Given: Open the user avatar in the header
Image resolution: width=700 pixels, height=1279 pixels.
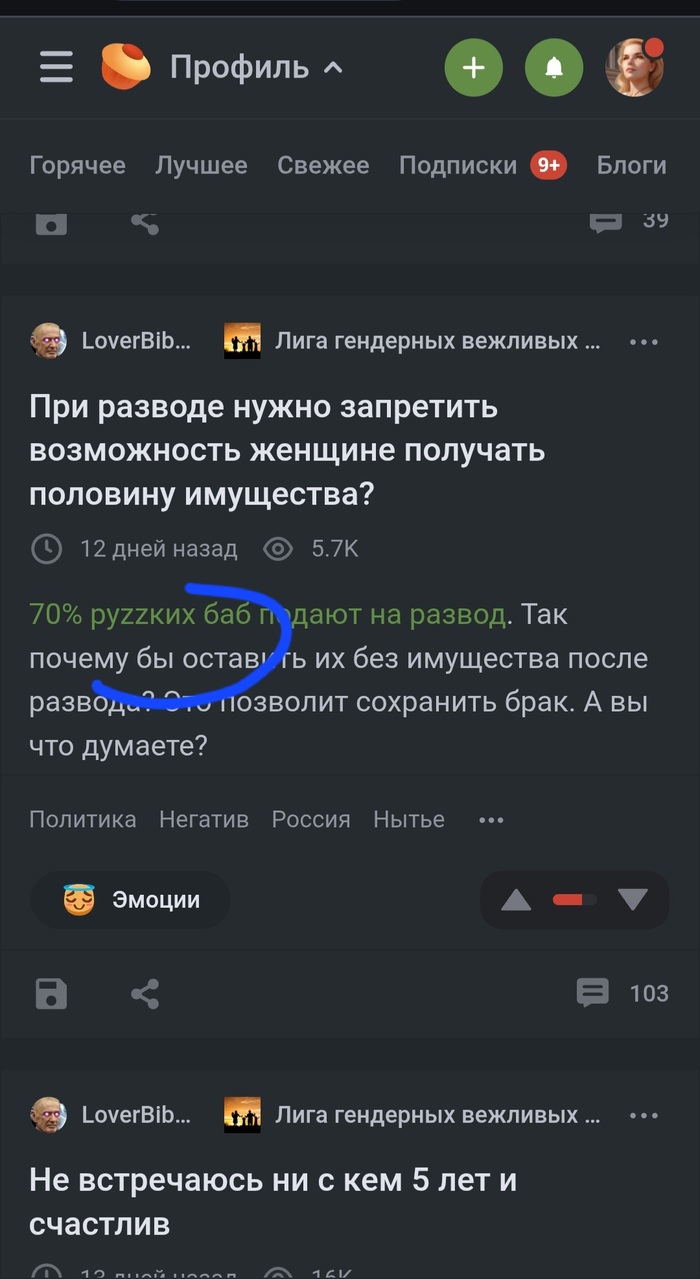Looking at the screenshot, I should coord(635,68).
